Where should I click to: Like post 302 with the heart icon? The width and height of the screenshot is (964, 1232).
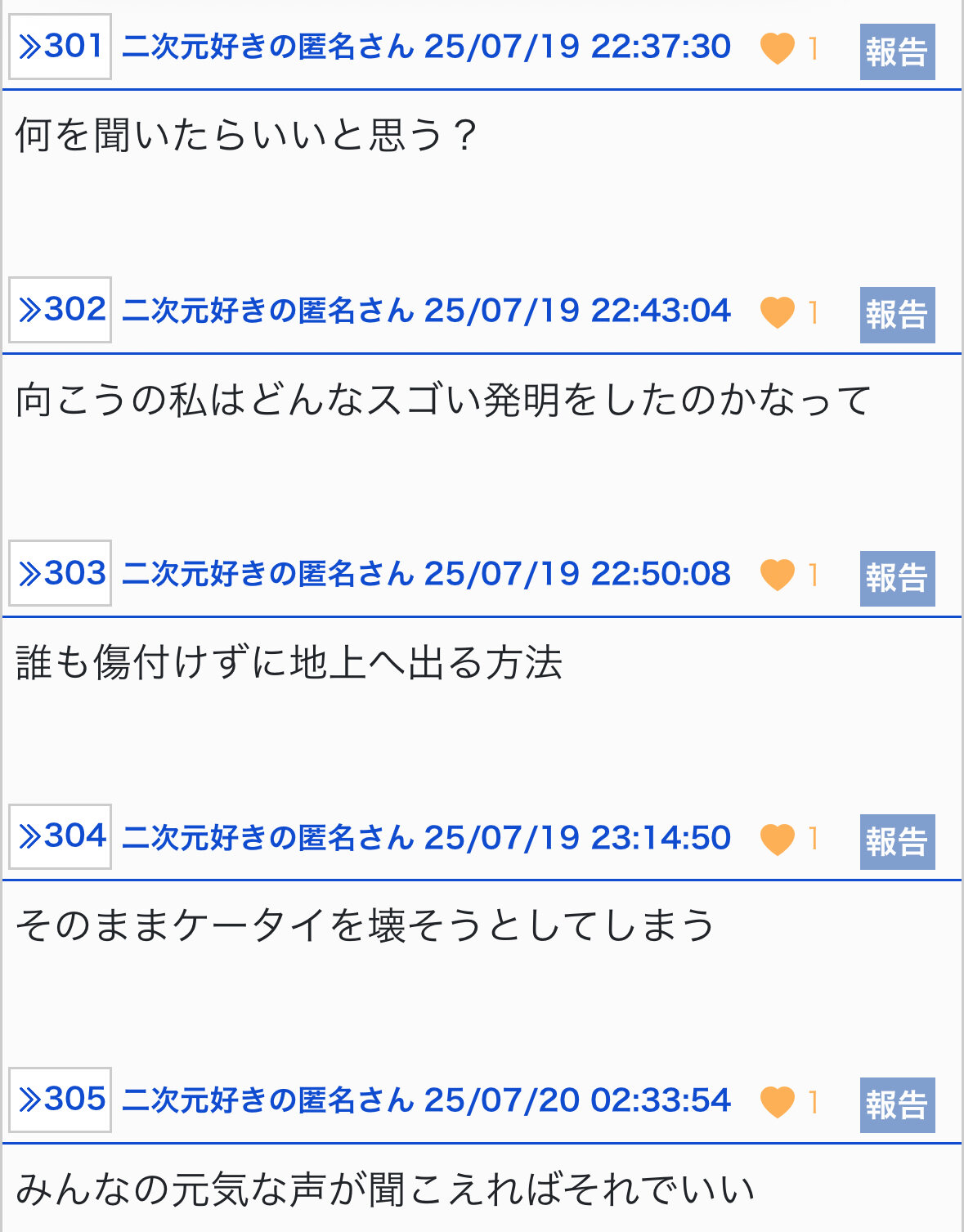click(x=777, y=311)
